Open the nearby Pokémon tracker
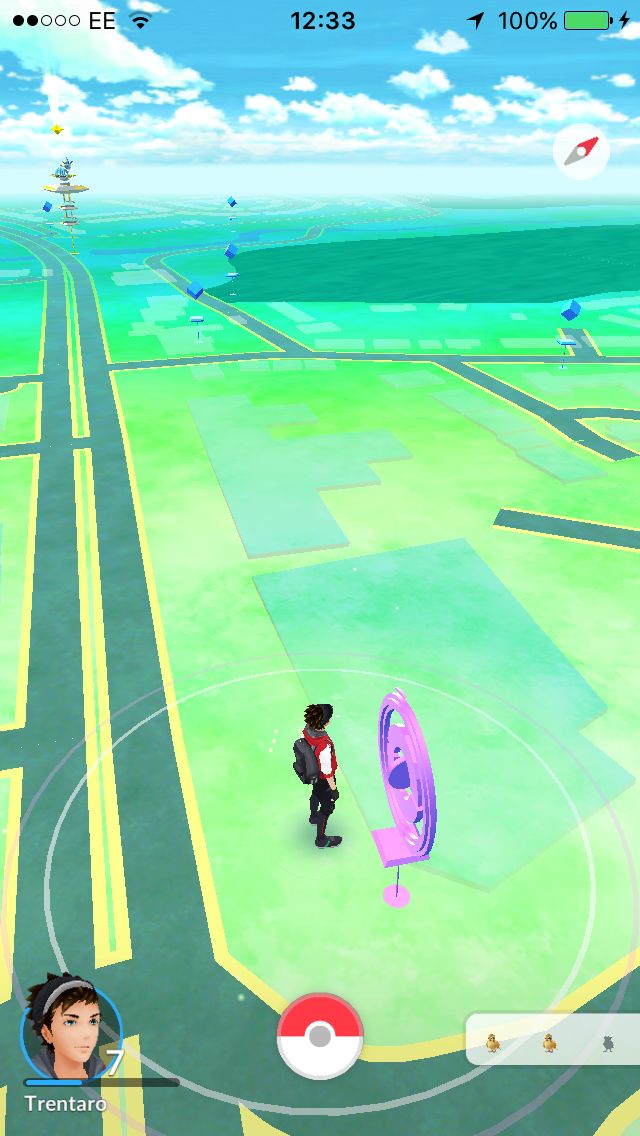 pos(552,1040)
